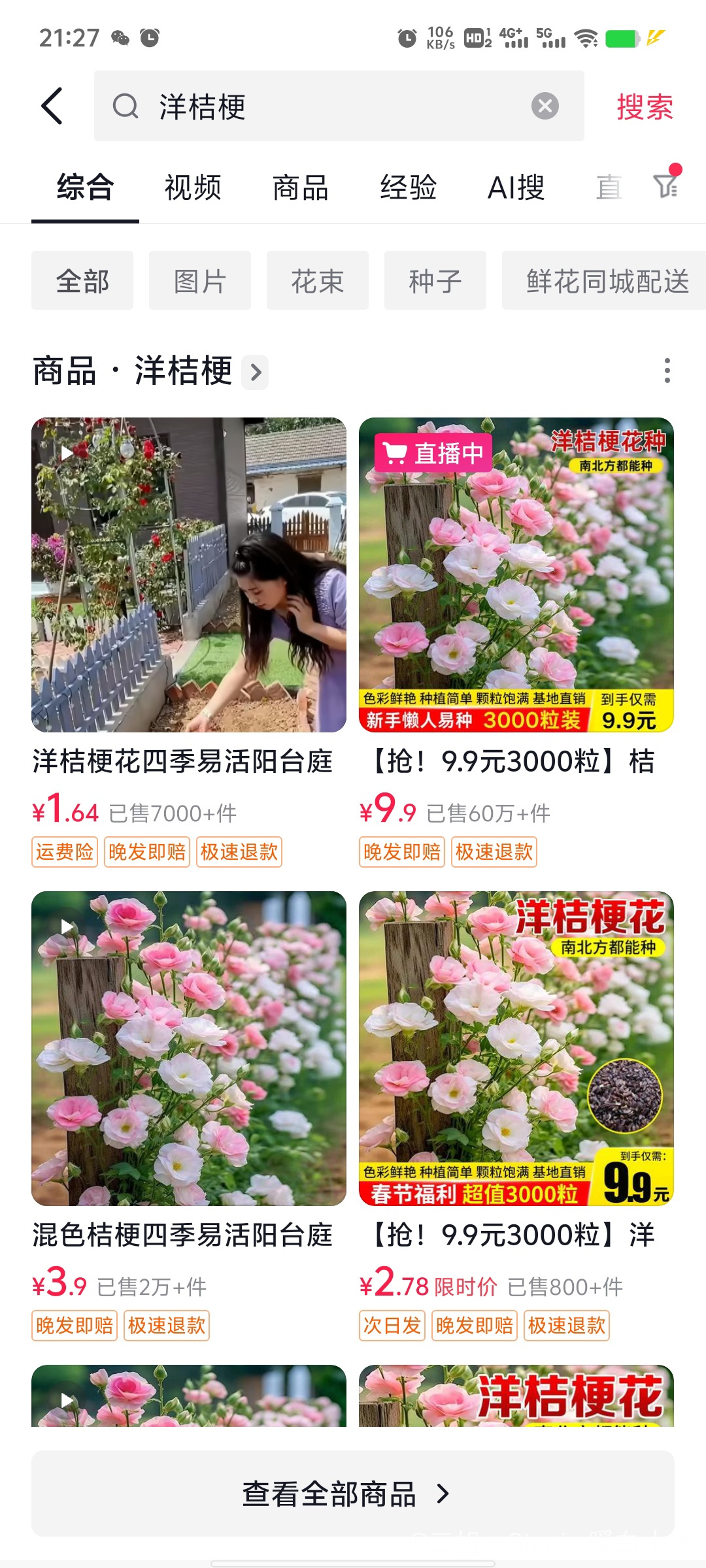Tap the 洋桔梗 search field
Screen dimensions: 706x1568
[327, 106]
